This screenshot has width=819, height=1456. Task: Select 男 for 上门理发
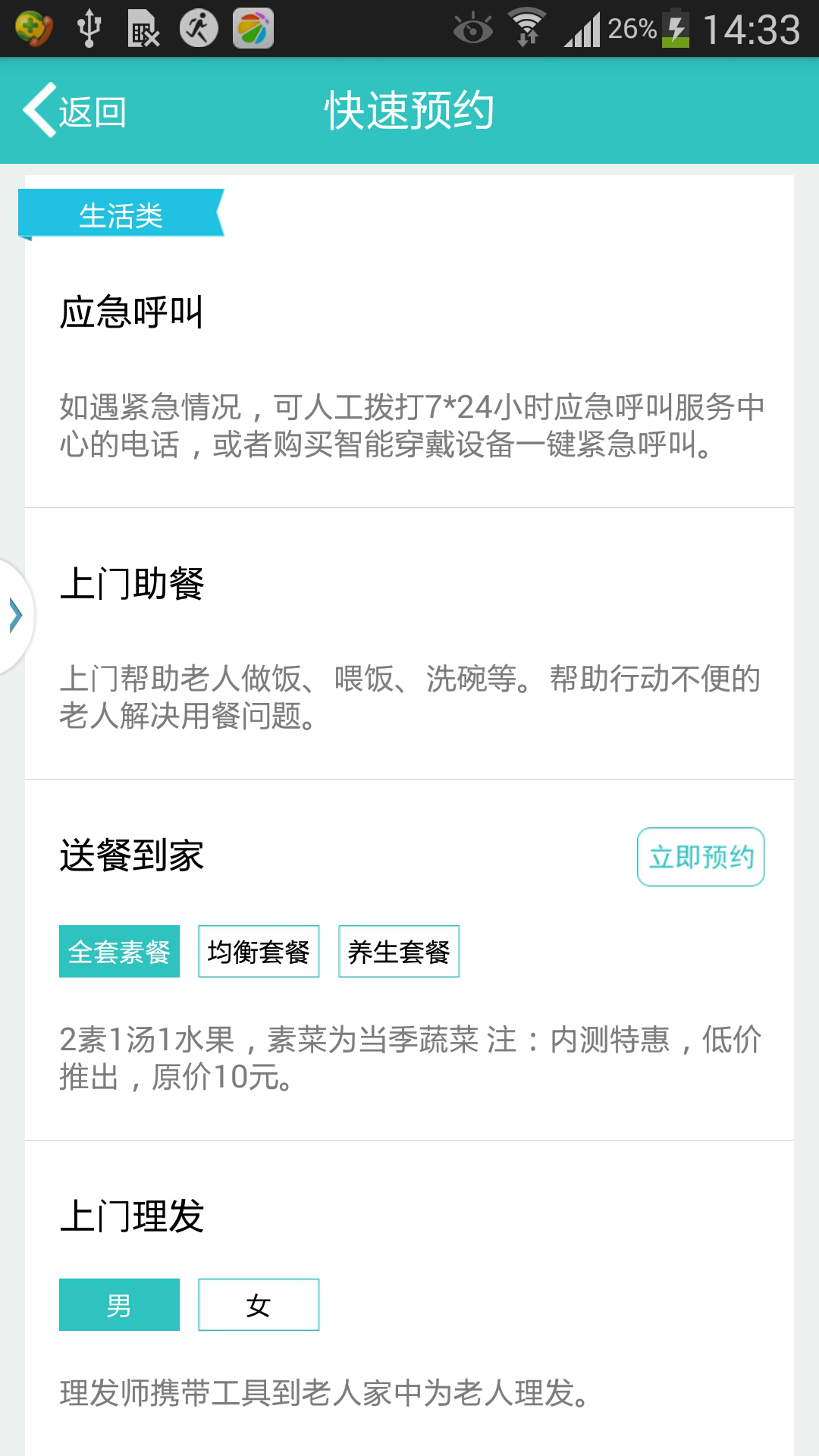(119, 1305)
